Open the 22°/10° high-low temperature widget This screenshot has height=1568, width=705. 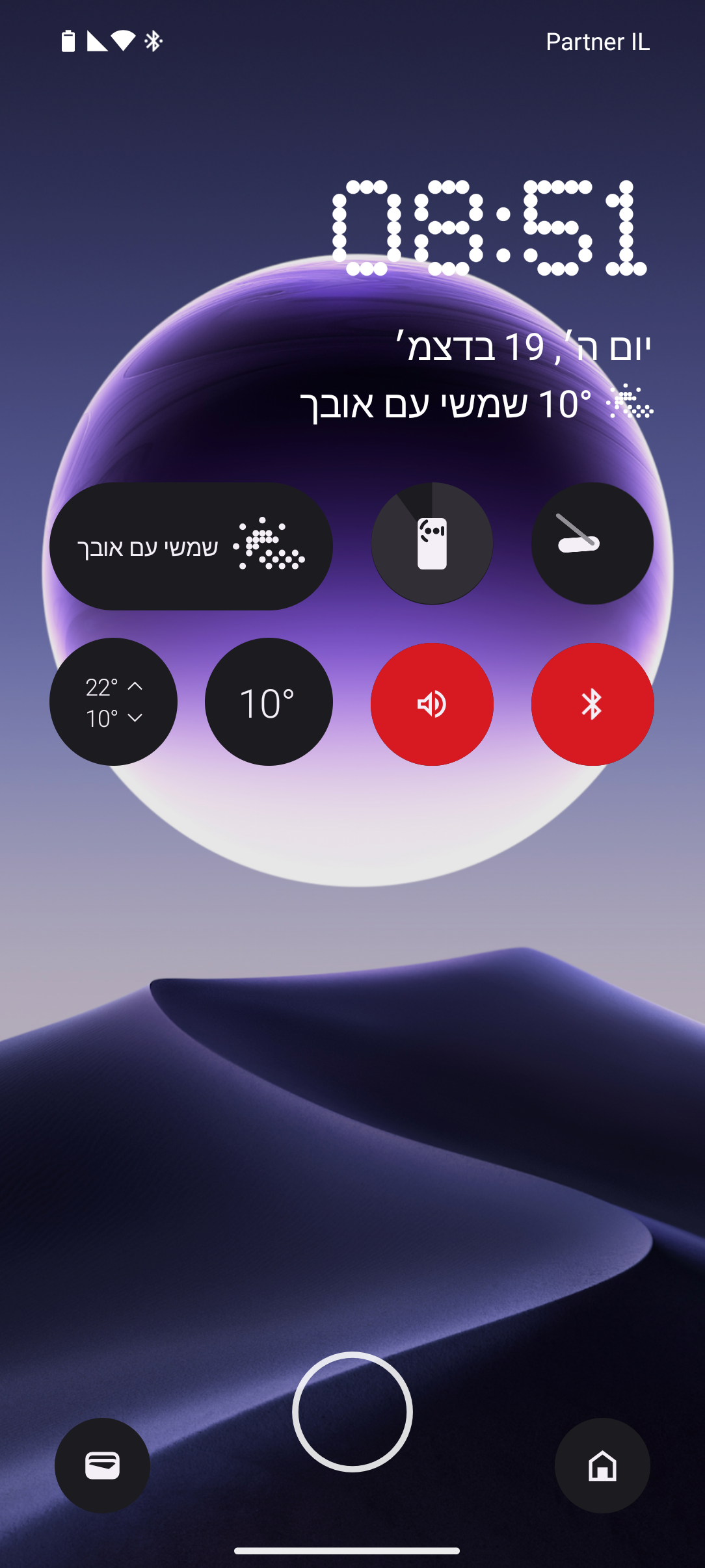click(x=113, y=702)
